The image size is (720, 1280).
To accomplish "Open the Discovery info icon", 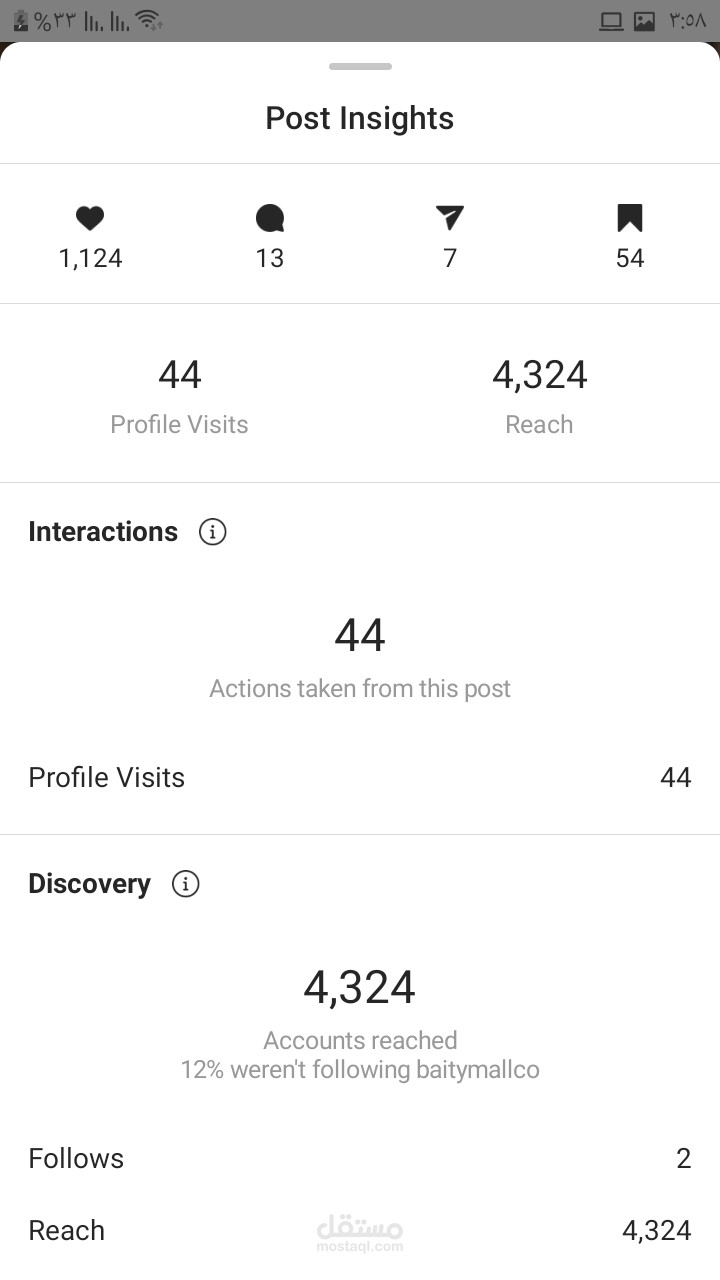I will click(x=185, y=884).
